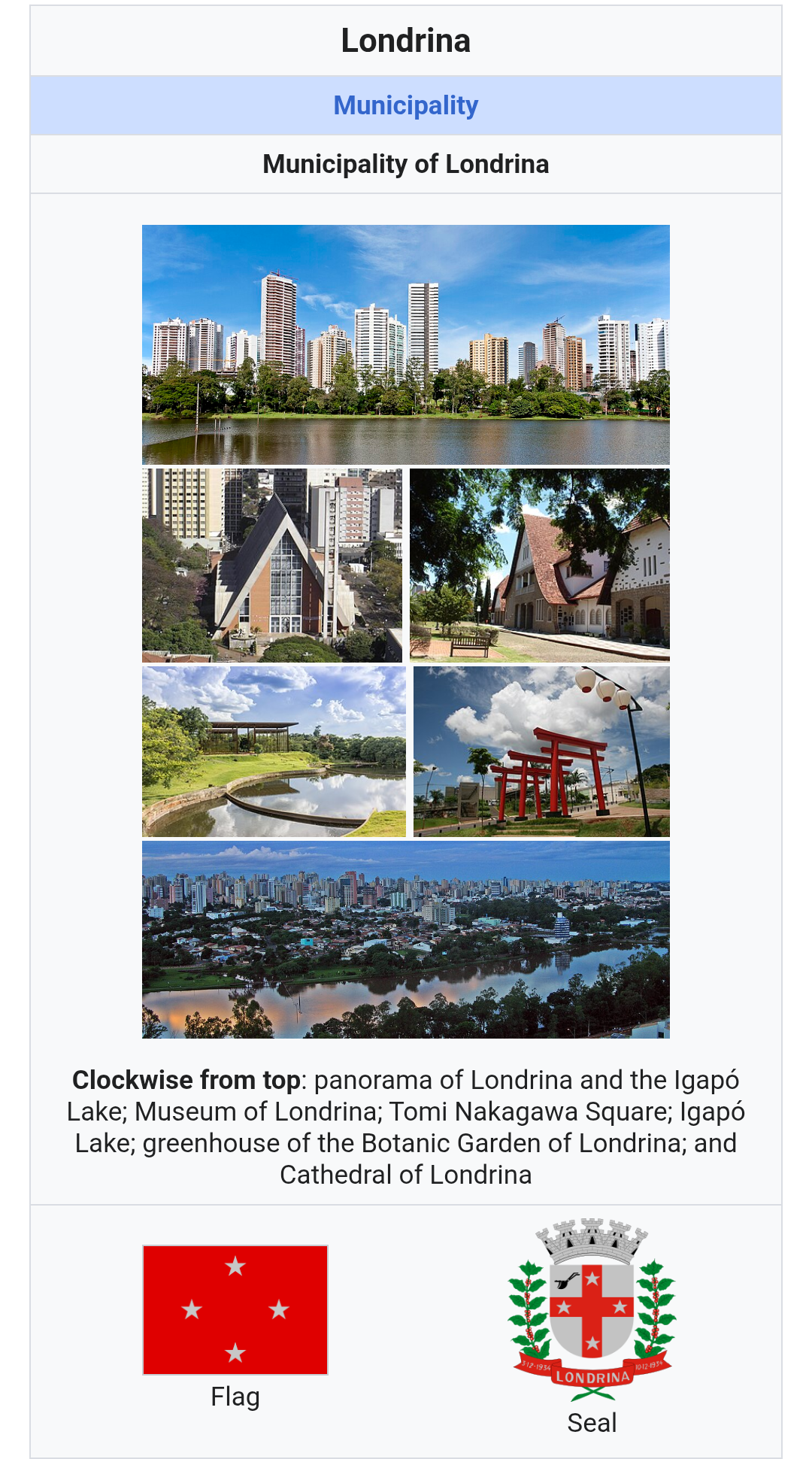The height and width of the screenshot is (1459, 812).
Task: View the Cathedral of Londrina photo
Action: tap(272, 566)
